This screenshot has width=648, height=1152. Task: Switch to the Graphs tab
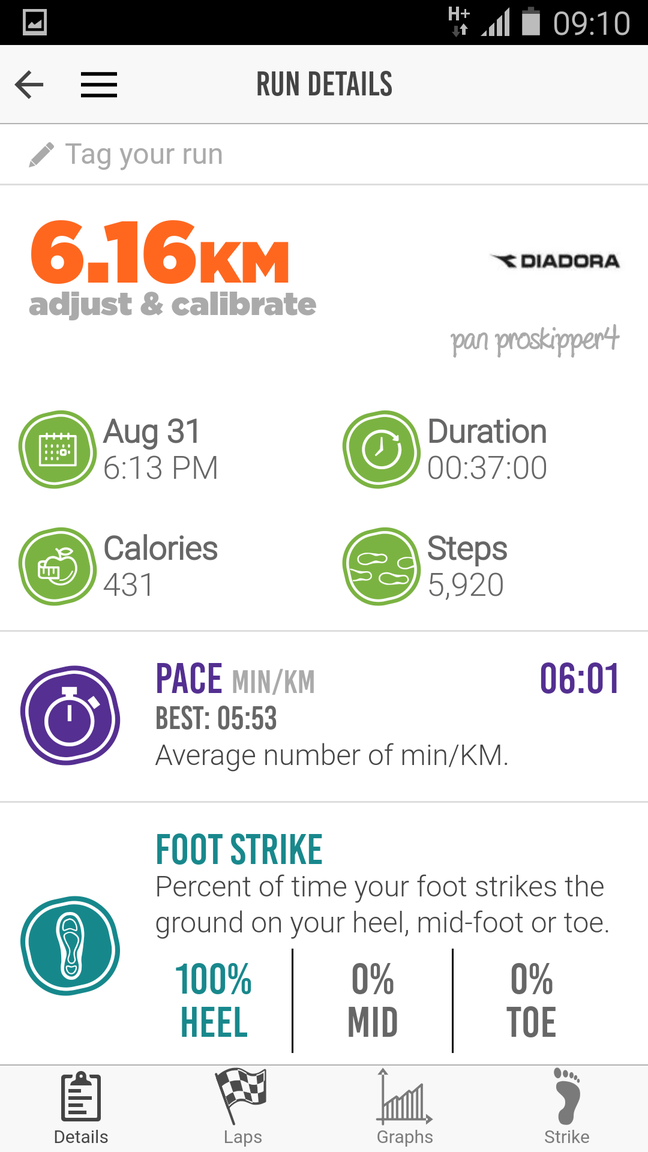tap(405, 1107)
